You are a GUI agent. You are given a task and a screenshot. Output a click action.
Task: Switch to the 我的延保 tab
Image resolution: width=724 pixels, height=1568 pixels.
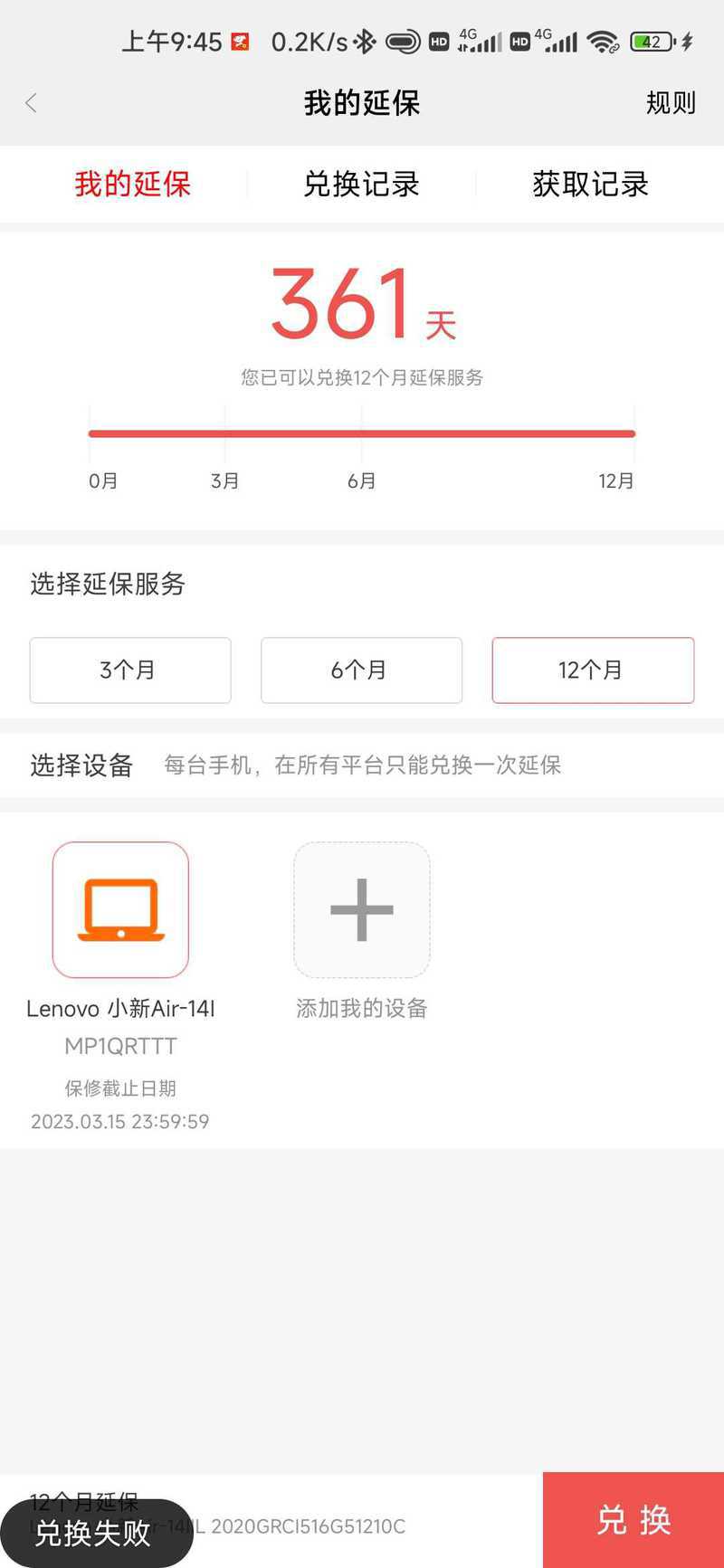click(x=133, y=185)
